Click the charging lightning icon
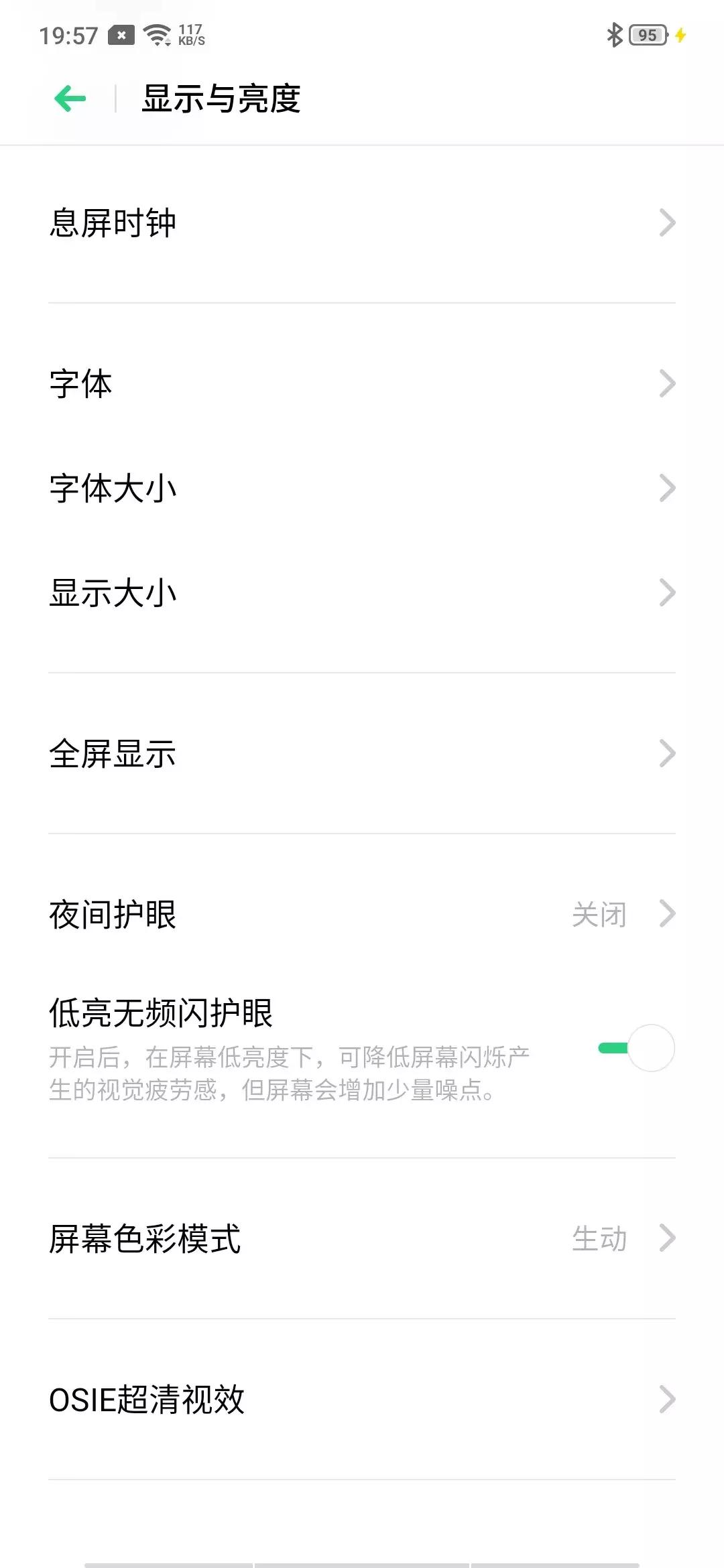The width and height of the screenshot is (724, 1568). click(681, 34)
